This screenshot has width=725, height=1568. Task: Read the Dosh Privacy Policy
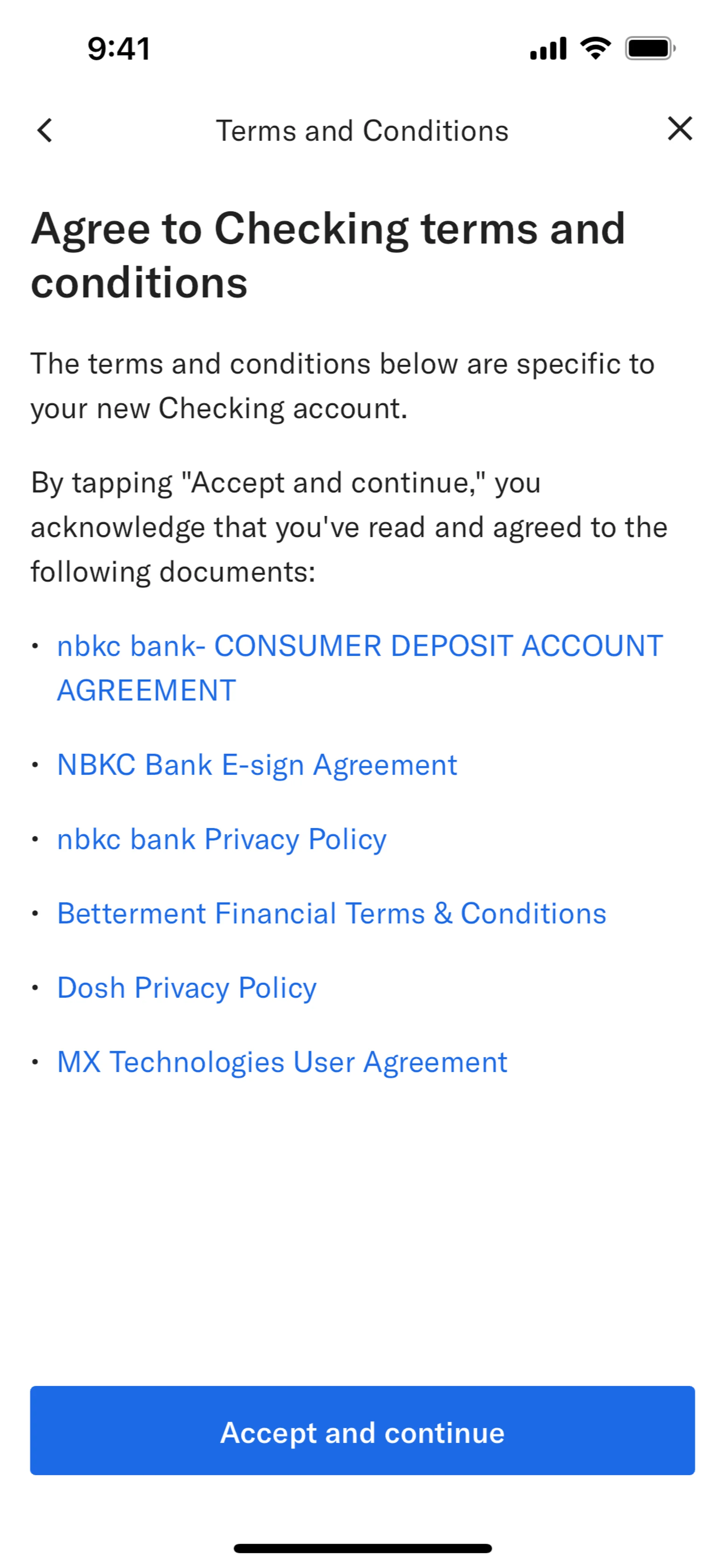(x=187, y=988)
